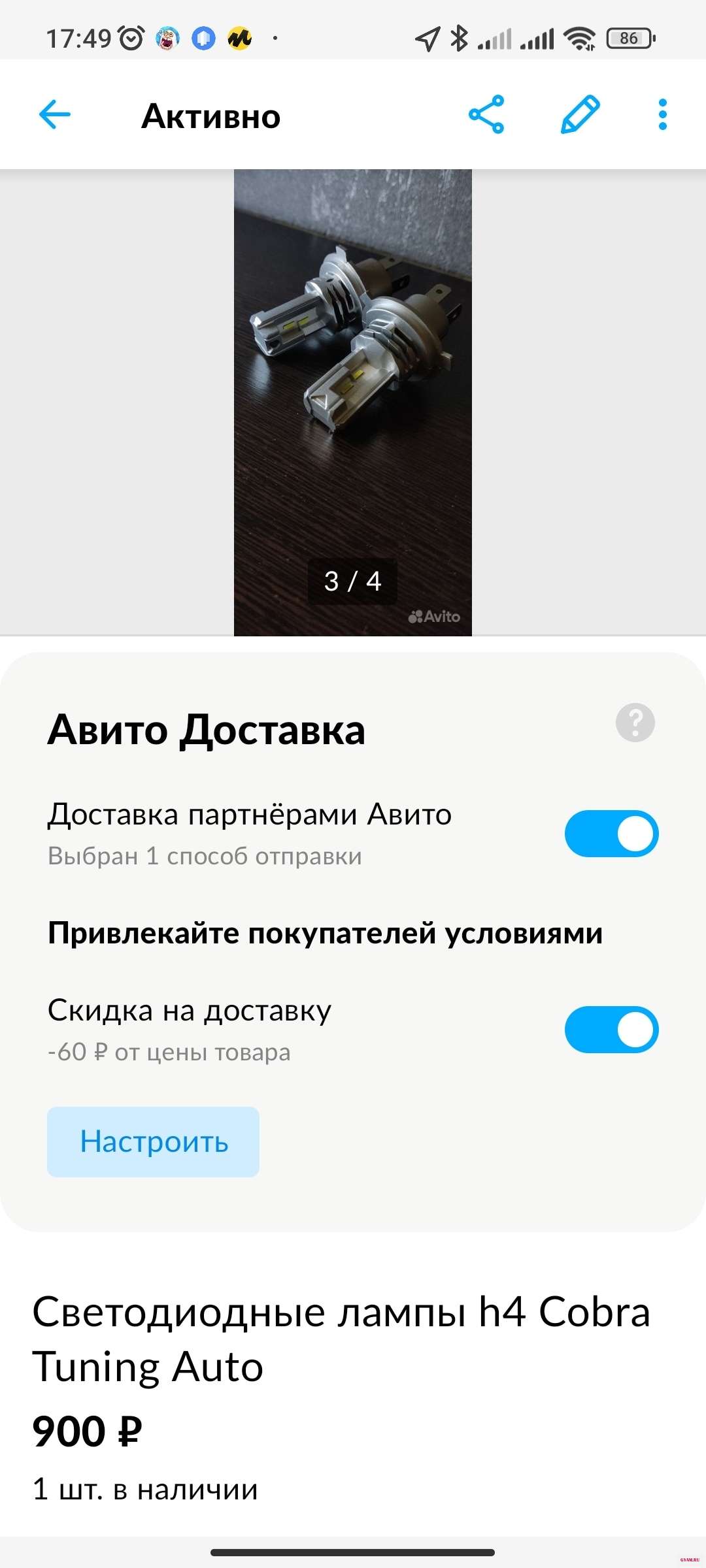Tap the Настроить button

(153, 1141)
